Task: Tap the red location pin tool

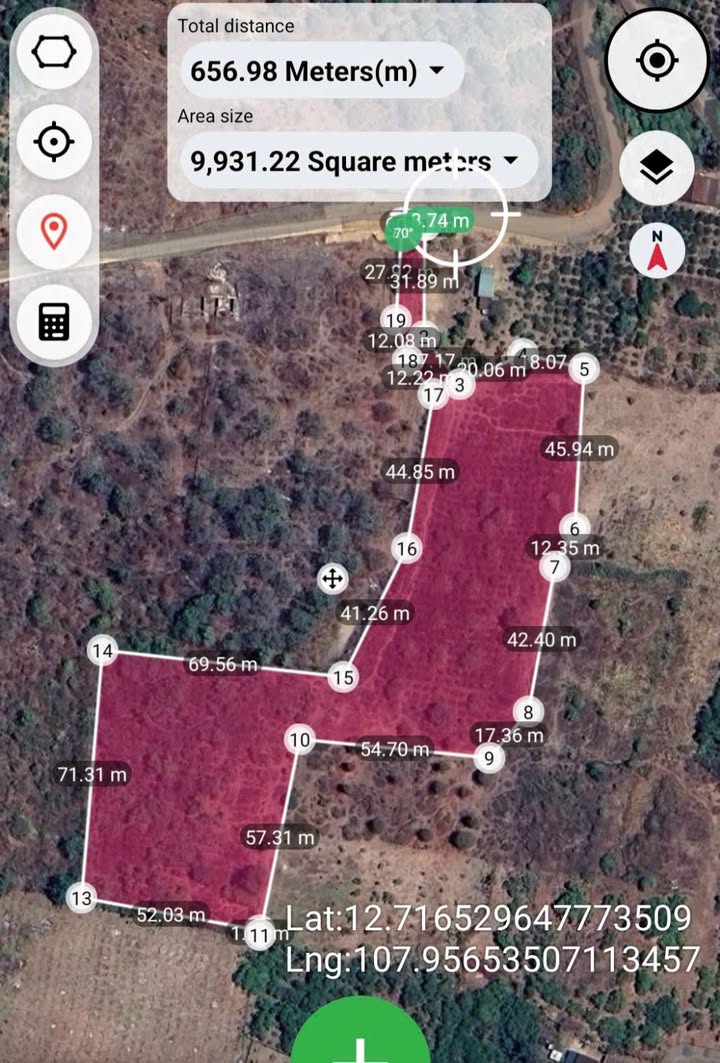Action: [54, 231]
